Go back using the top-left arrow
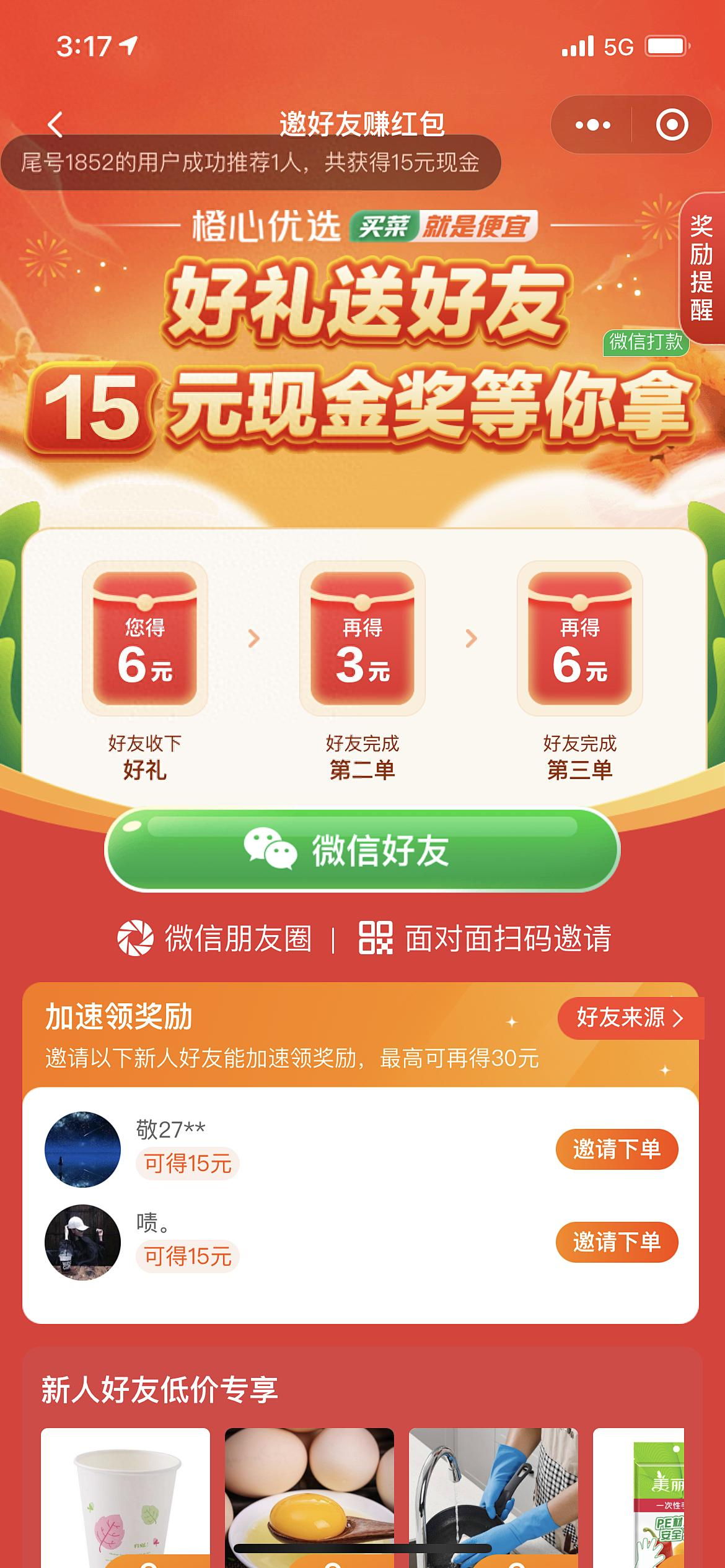The height and width of the screenshot is (1568, 725). [56, 124]
